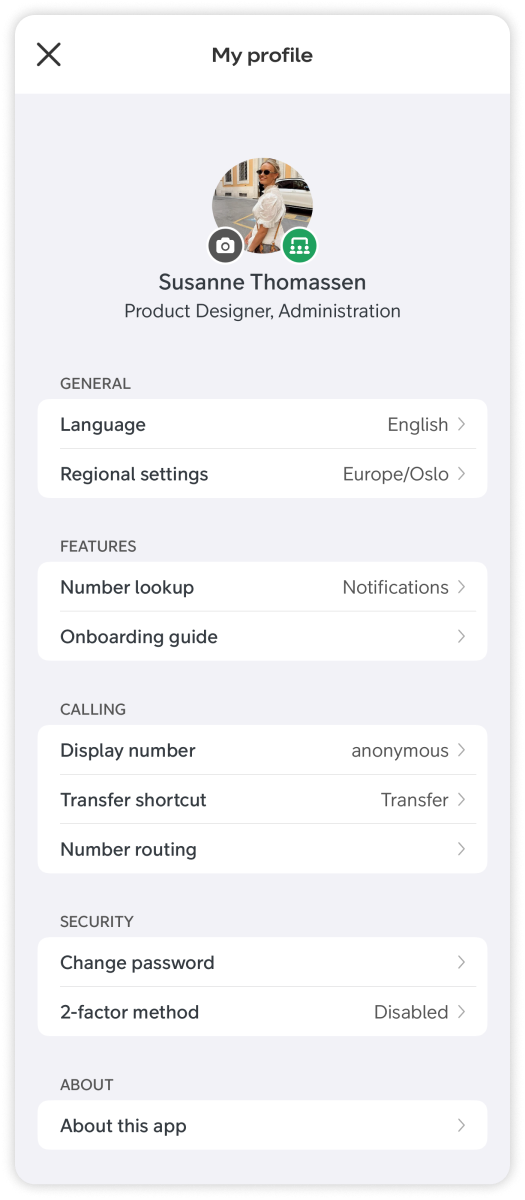
Task: Launch the Onboarding guide
Action: [x=262, y=637]
